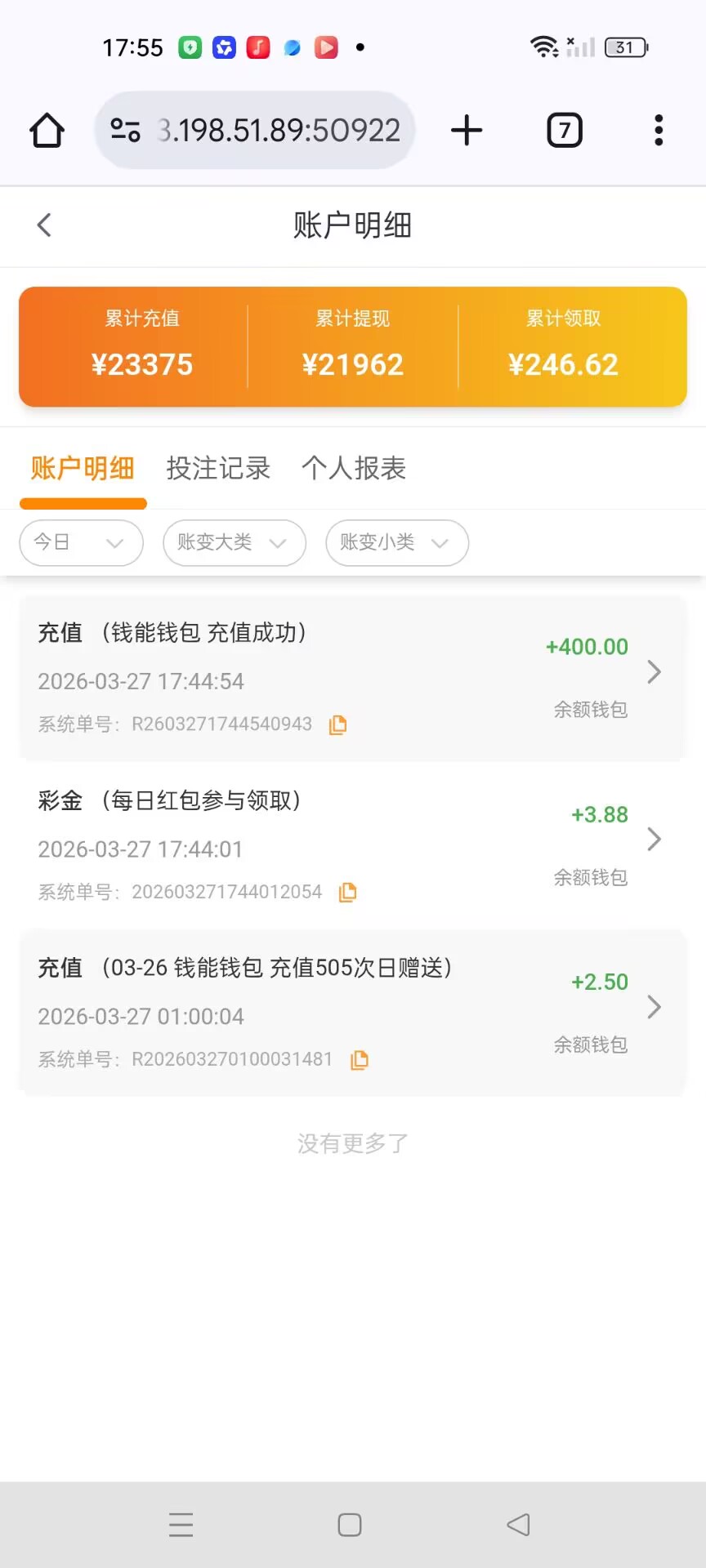Switch to 个人报表 tab

click(354, 468)
